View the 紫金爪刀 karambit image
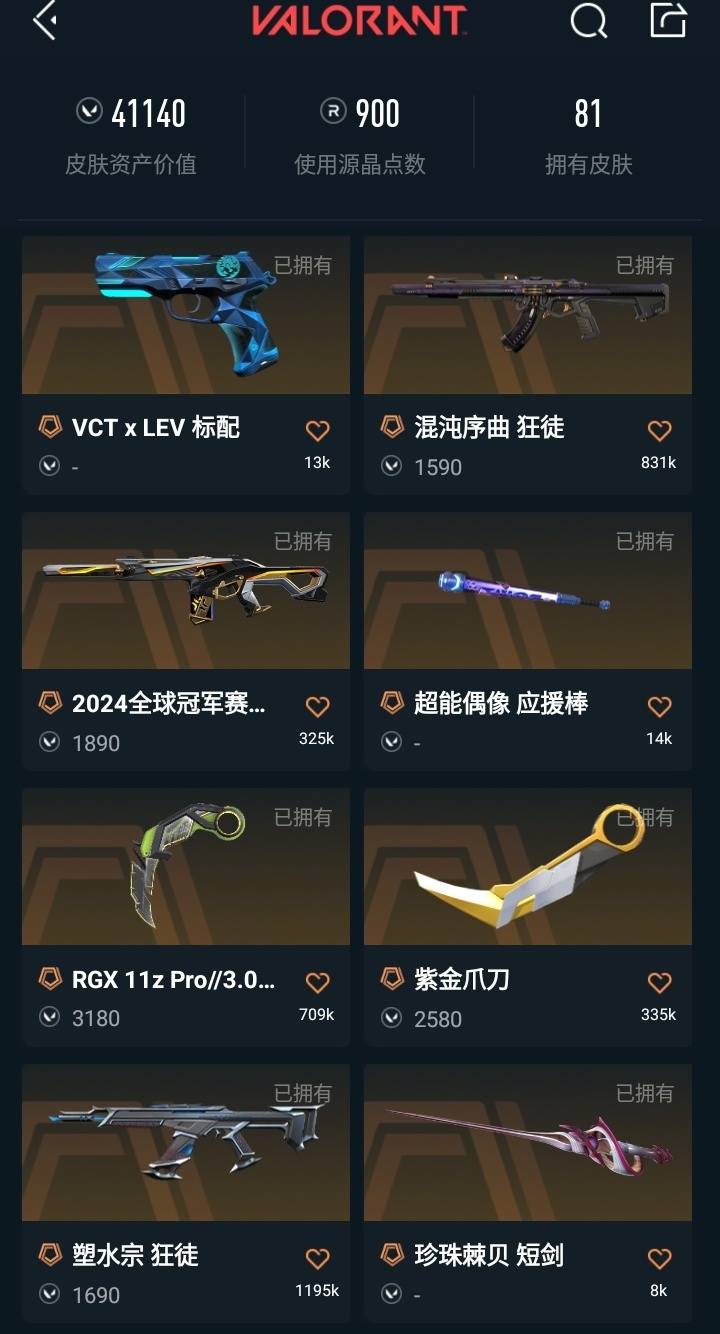 coord(527,867)
